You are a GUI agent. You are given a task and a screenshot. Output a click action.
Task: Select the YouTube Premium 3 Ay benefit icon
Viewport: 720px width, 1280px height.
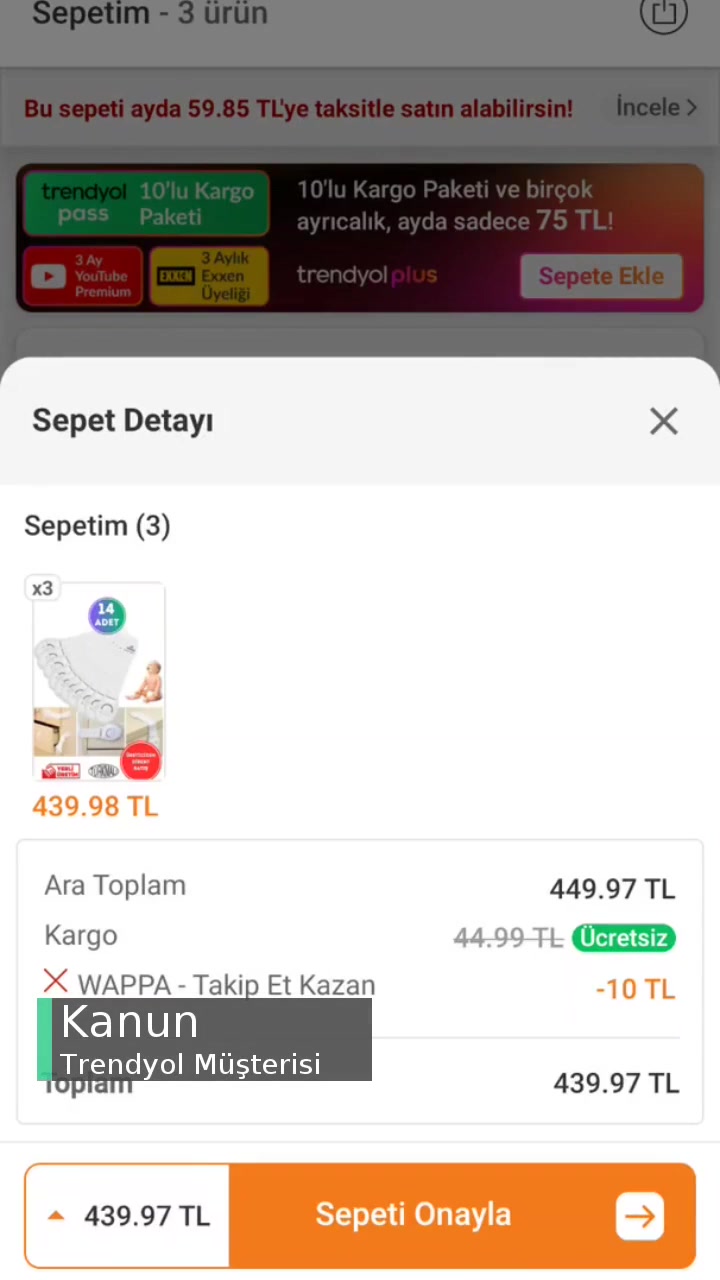(x=82, y=276)
